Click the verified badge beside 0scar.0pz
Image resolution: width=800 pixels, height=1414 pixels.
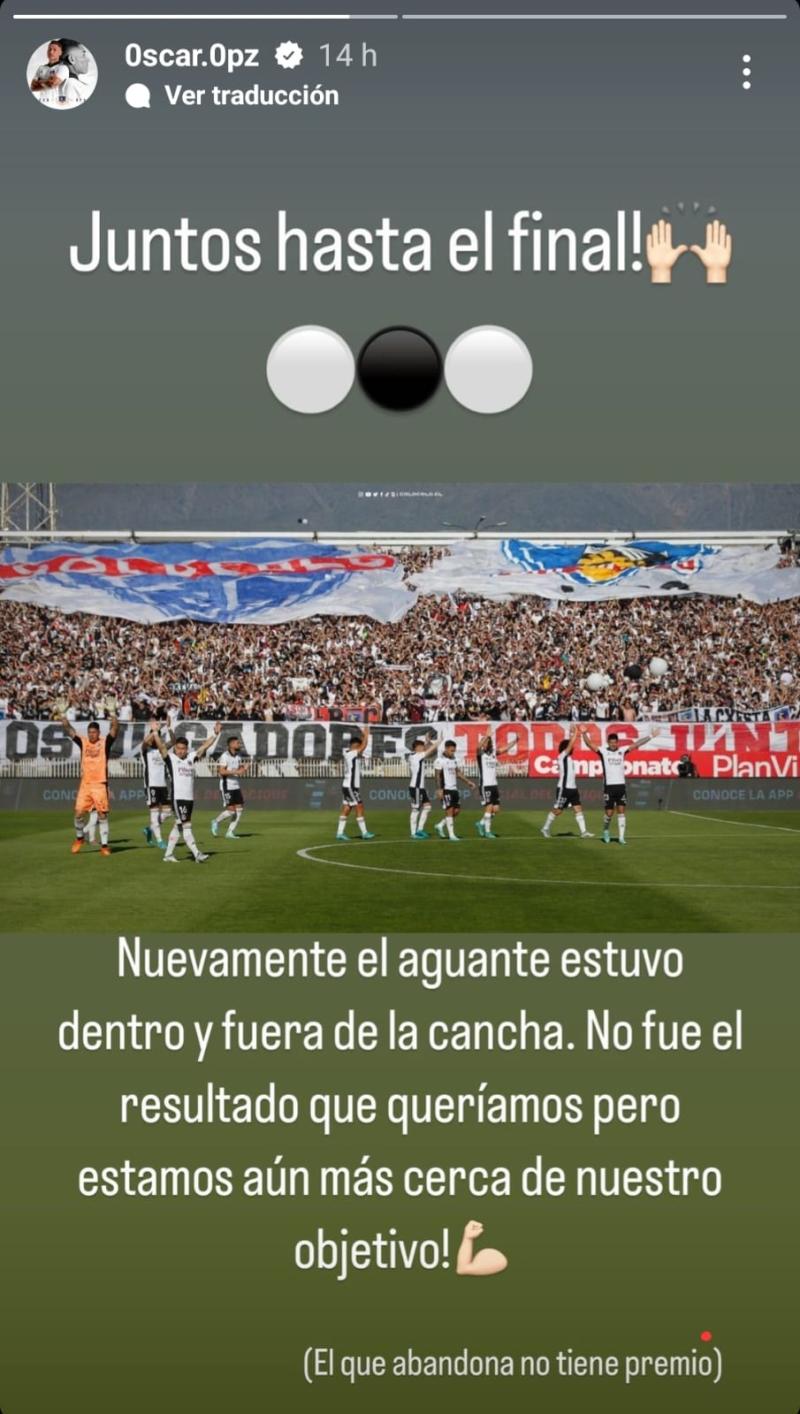[290, 57]
